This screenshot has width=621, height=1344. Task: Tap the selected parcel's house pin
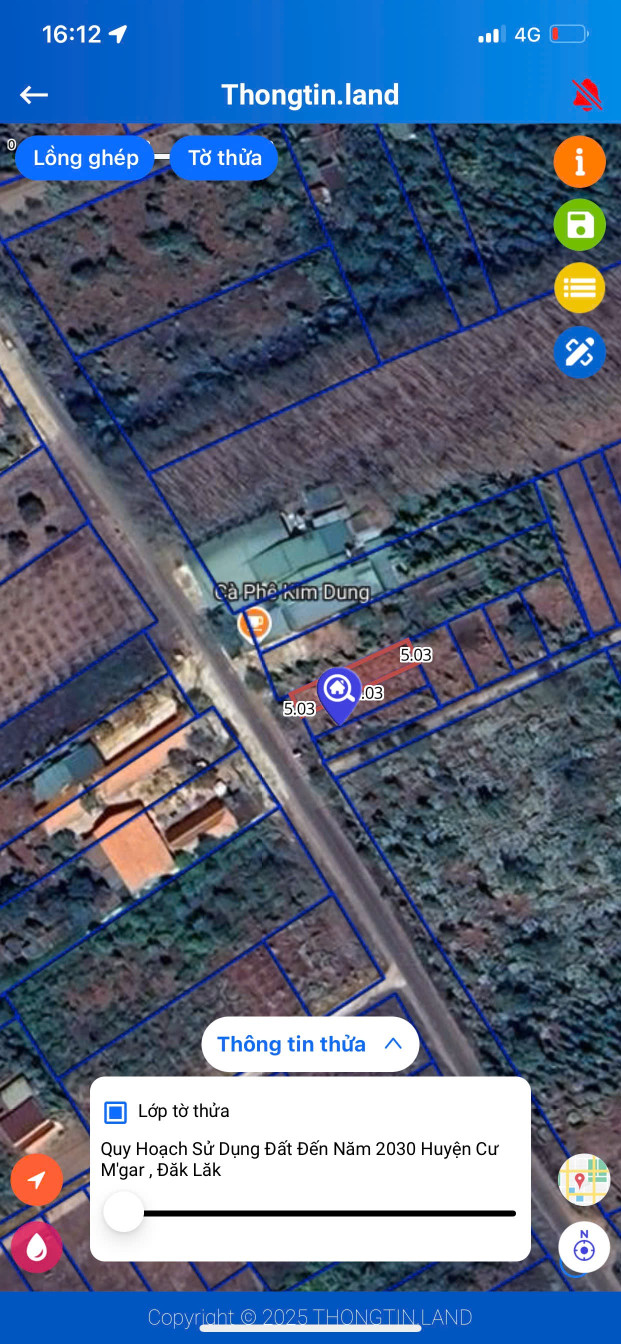[339, 692]
